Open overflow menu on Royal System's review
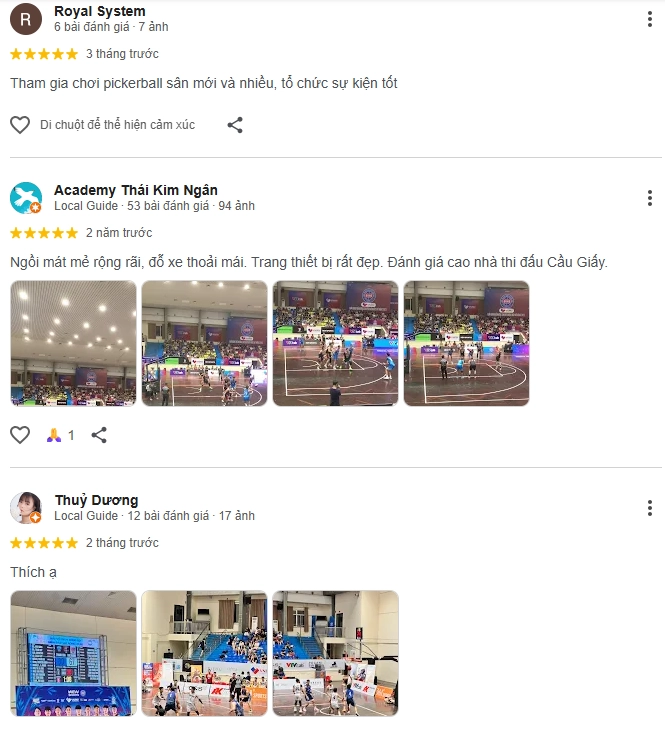Viewport: 665px width, 729px height. (650, 19)
